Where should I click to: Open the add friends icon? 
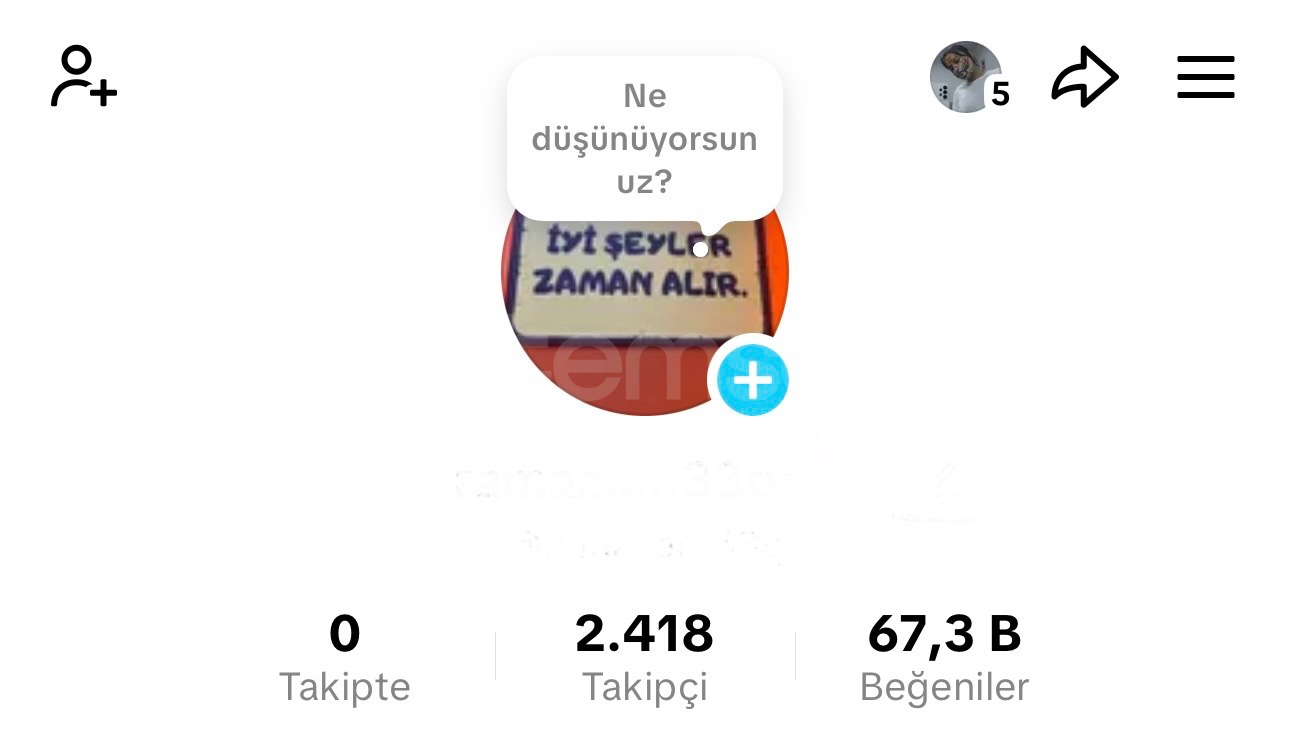83,77
